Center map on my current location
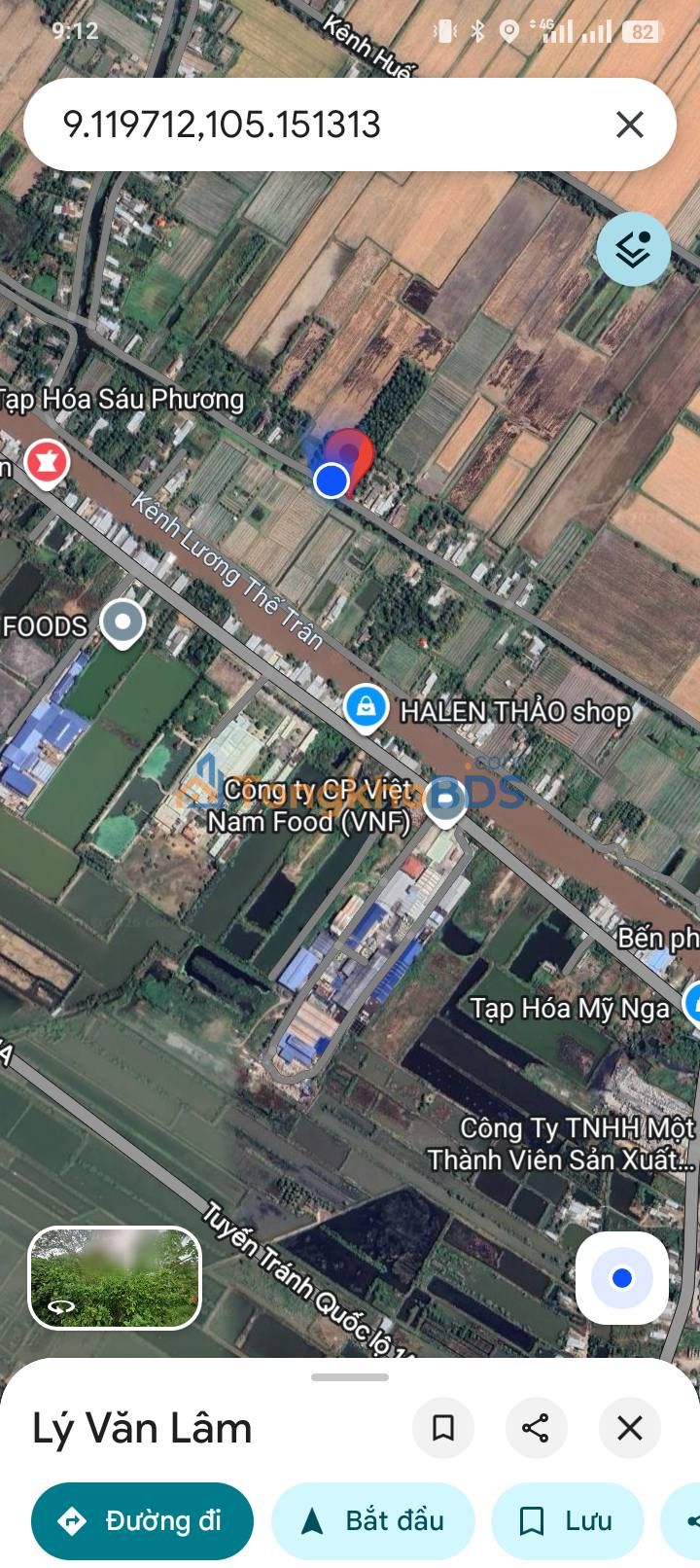700x1568 pixels. pos(622,1278)
